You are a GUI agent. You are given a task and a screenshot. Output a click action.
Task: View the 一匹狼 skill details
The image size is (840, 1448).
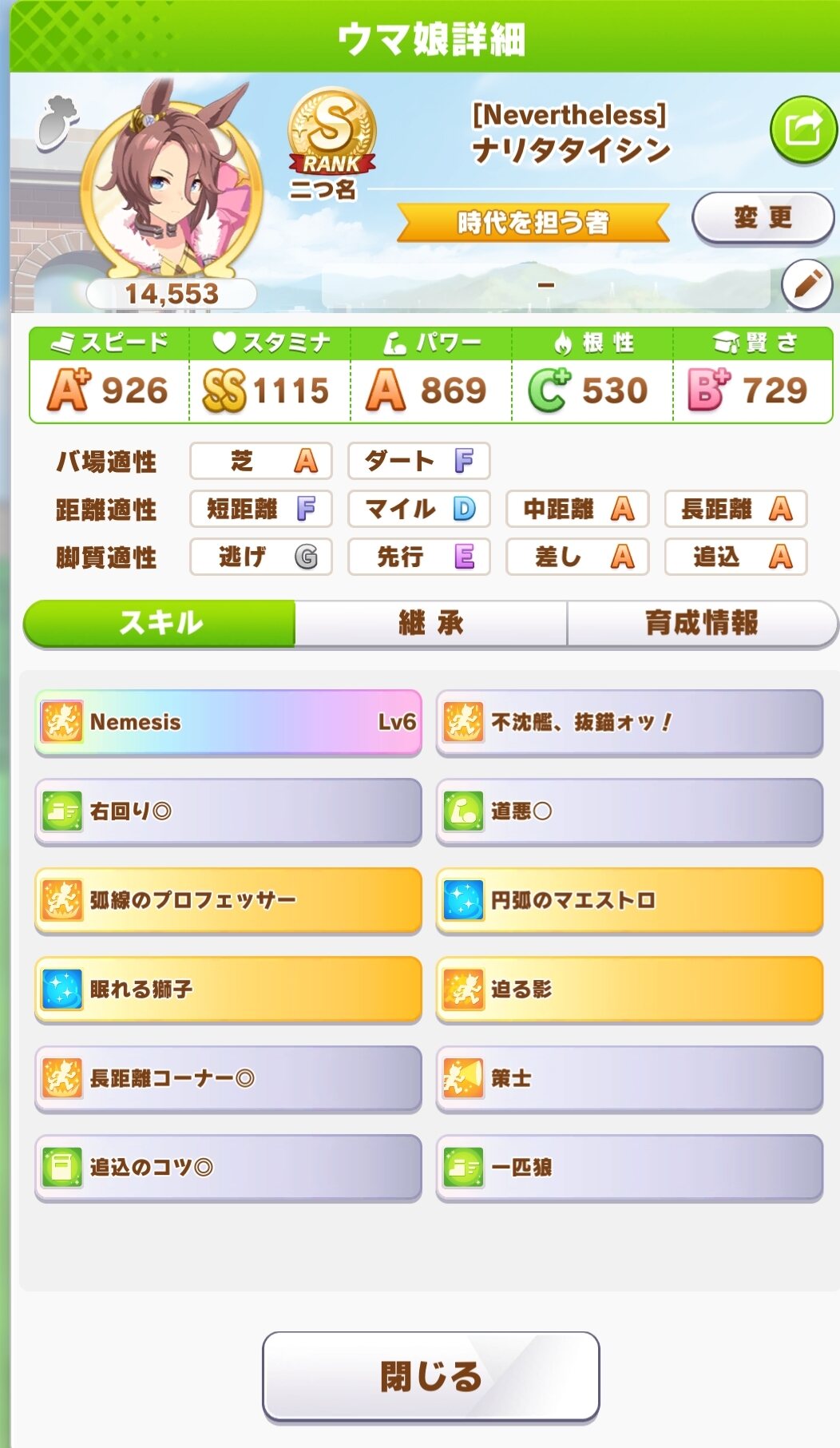click(x=629, y=1168)
